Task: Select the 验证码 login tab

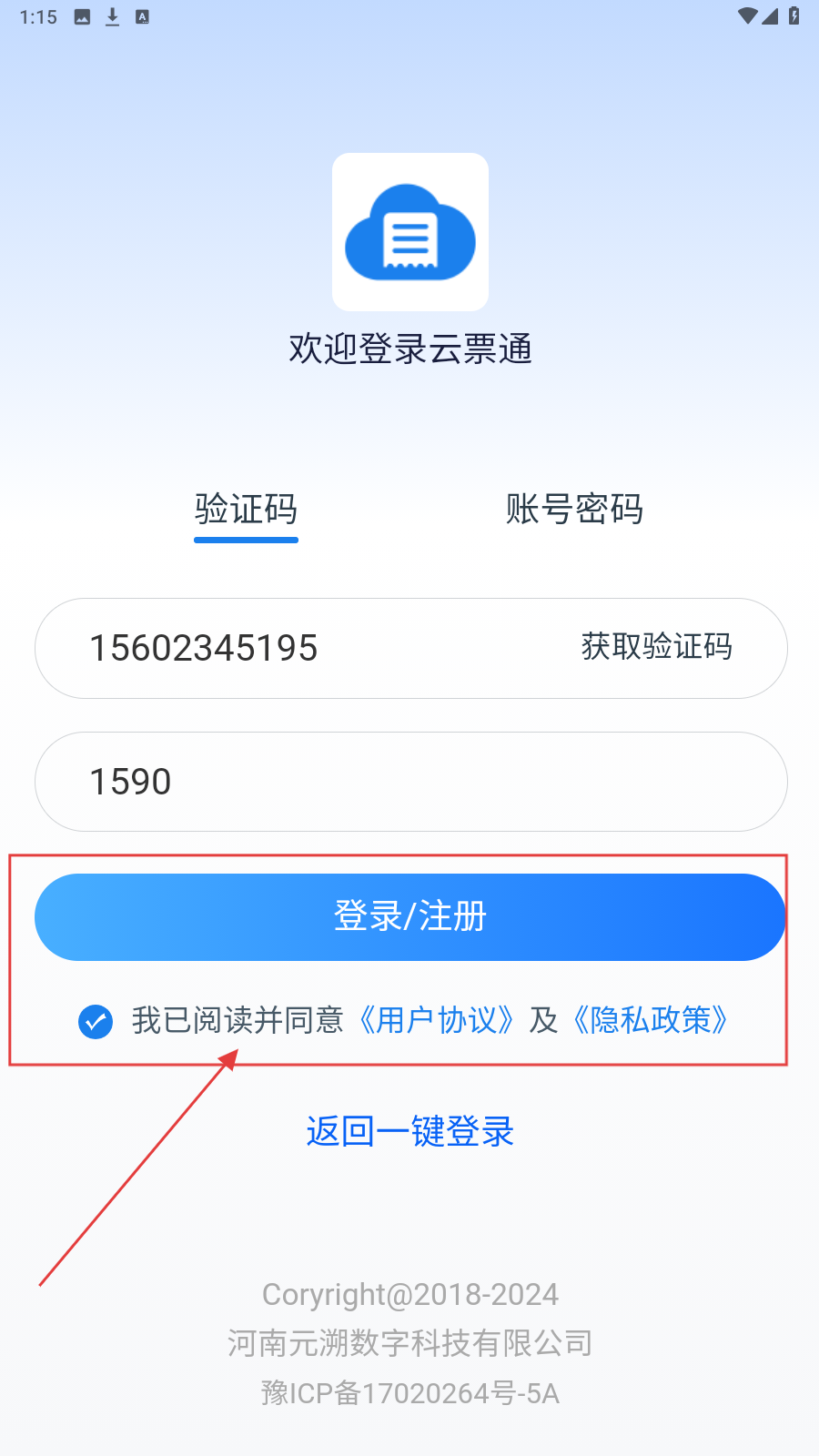Action: point(246,509)
